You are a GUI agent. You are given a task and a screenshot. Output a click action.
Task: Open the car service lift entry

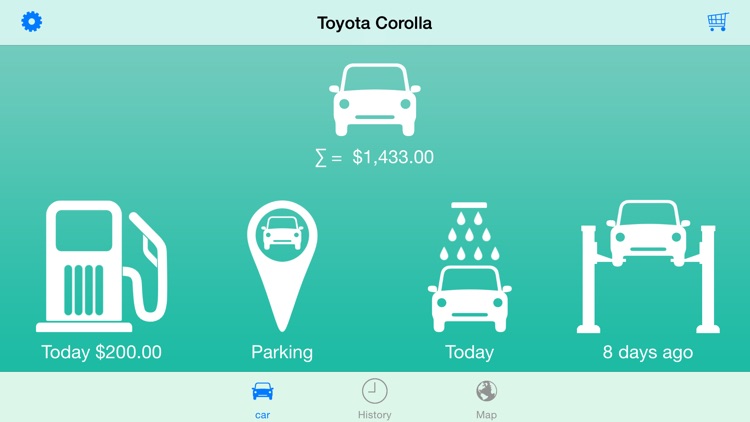click(648, 267)
